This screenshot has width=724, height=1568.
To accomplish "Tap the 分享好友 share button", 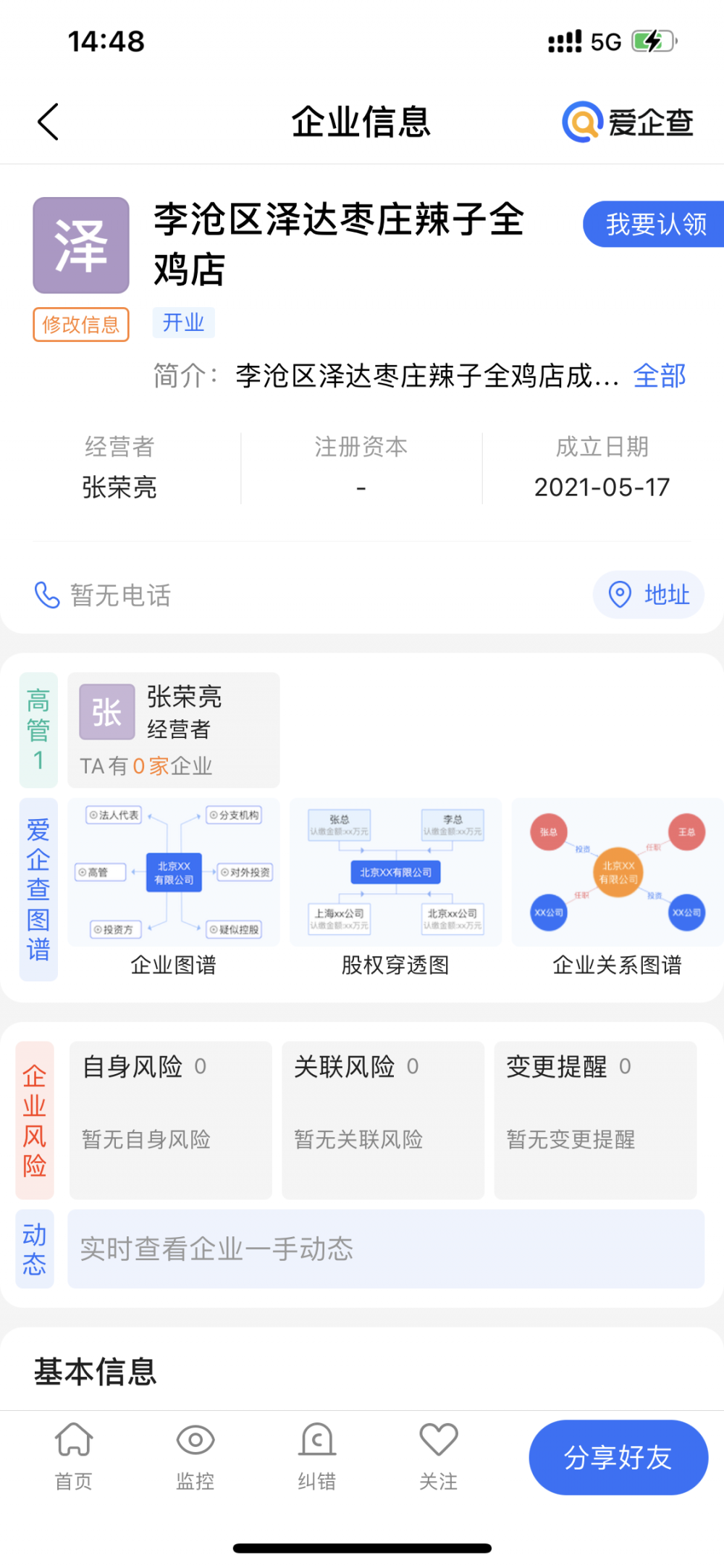I will tap(618, 1457).
